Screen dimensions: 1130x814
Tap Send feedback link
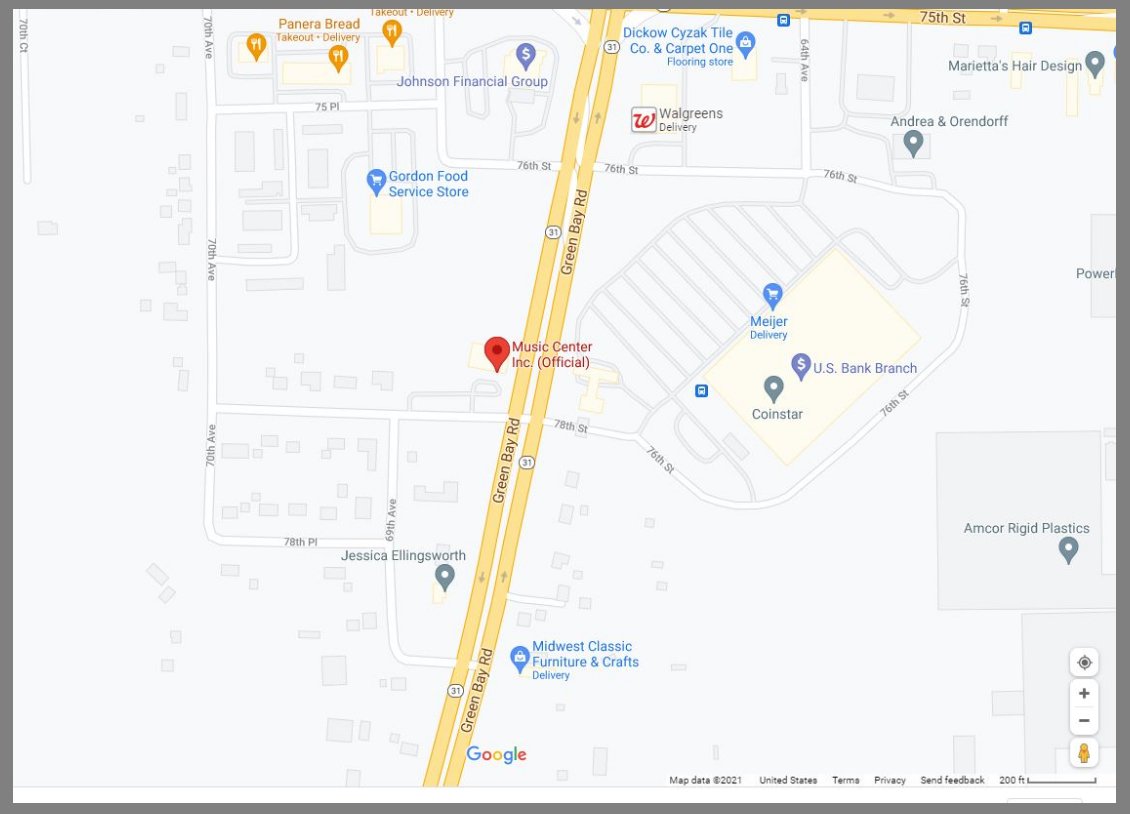952,780
